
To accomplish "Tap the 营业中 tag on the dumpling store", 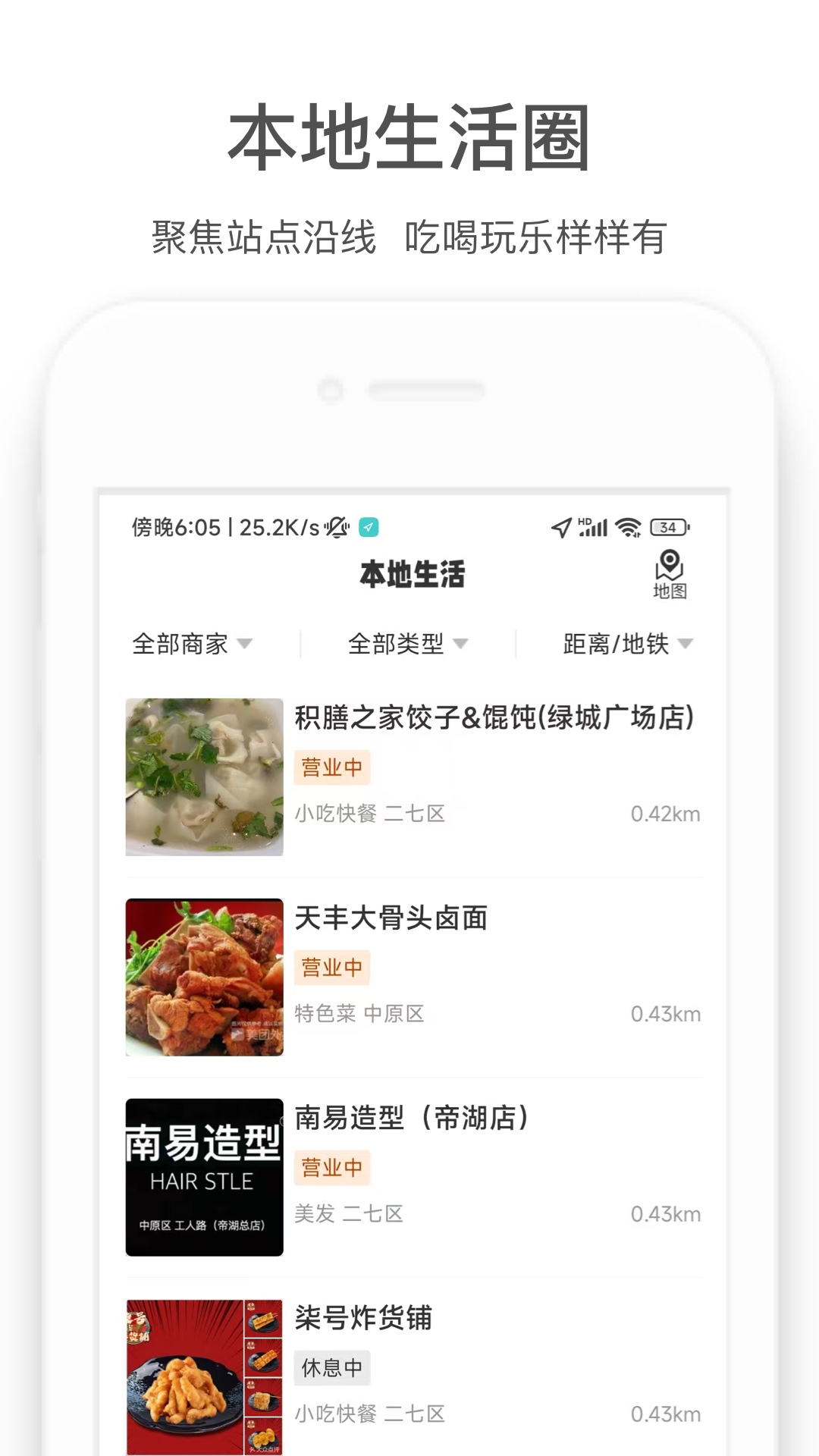I will click(x=331, y=766).
